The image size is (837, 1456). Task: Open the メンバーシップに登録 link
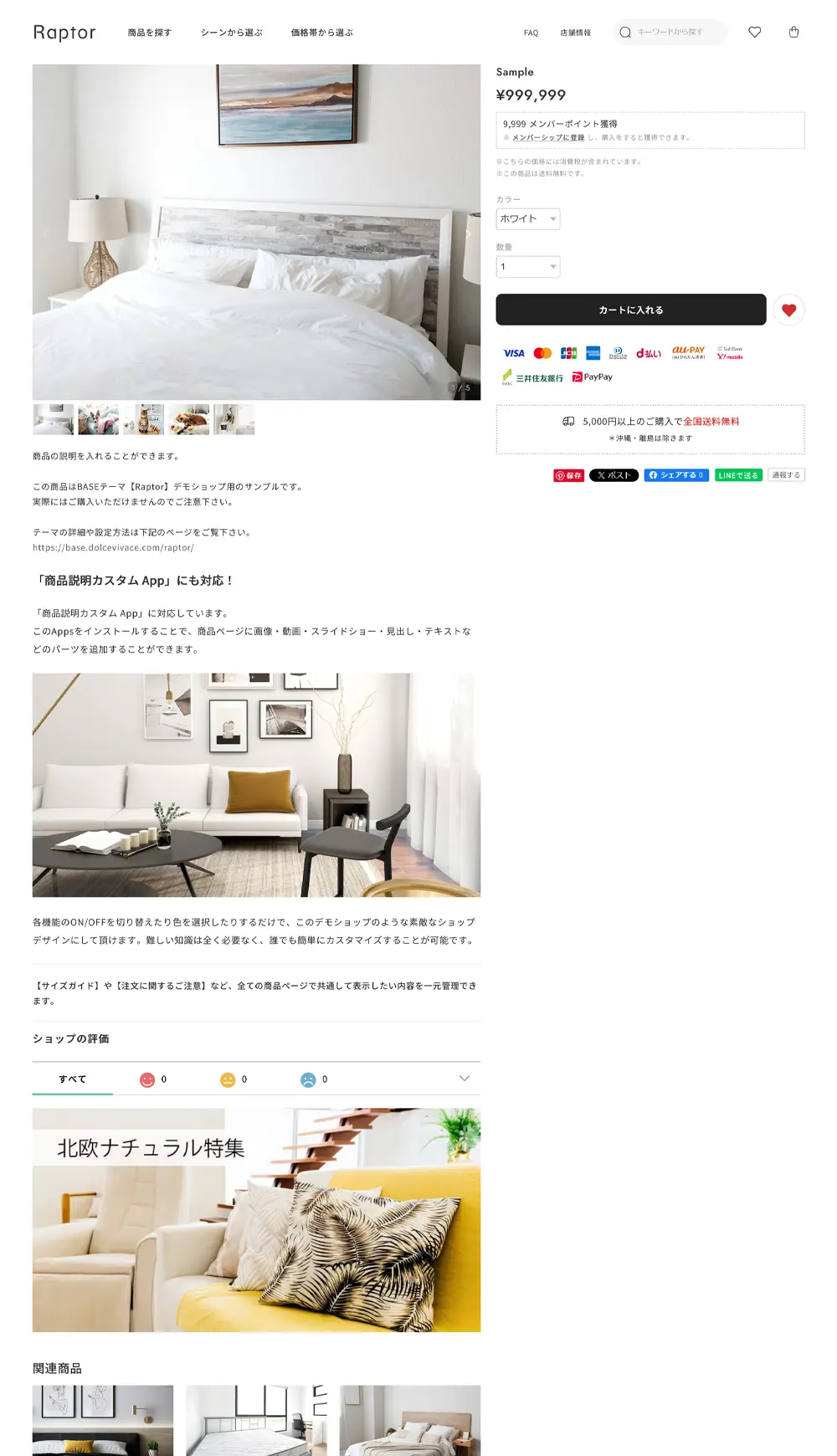548,137
